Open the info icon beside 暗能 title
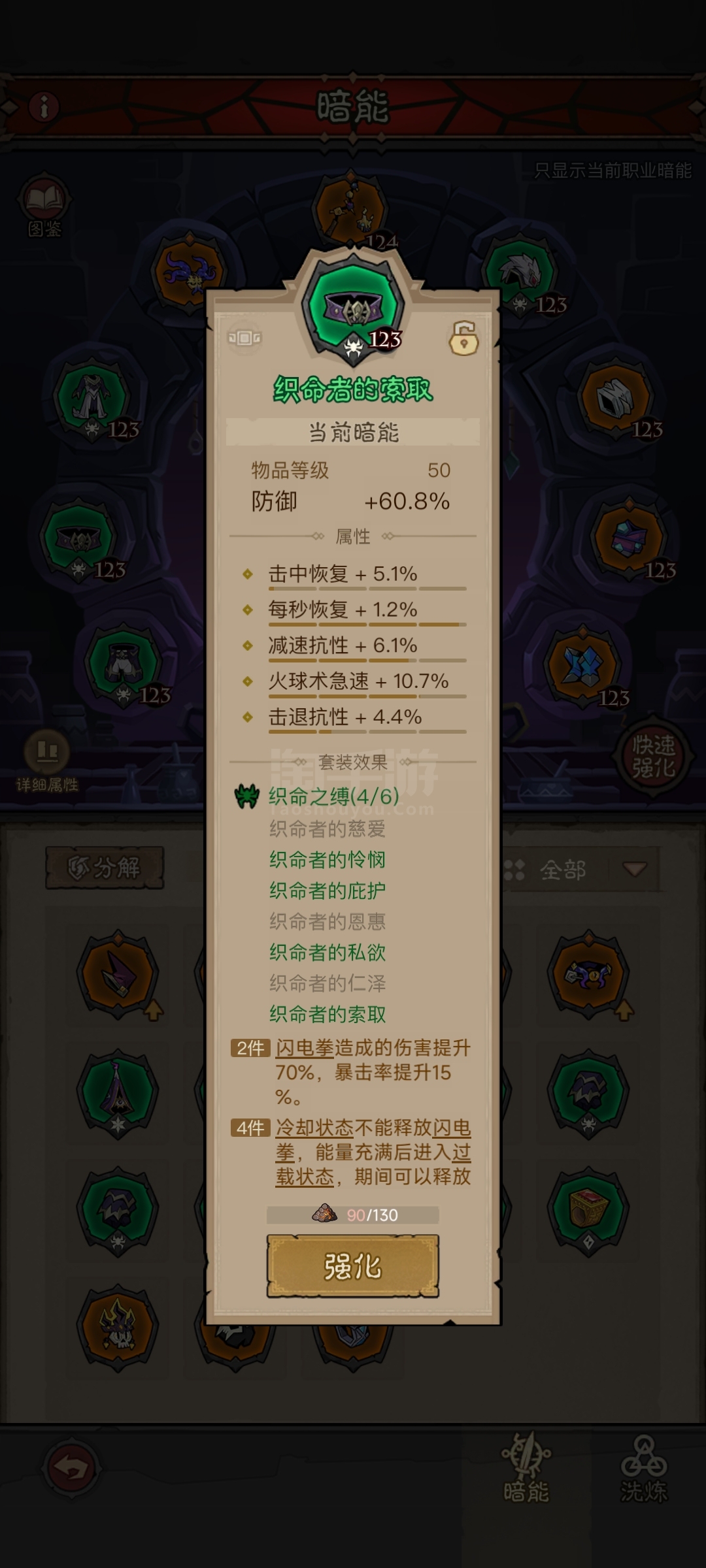The height and width of the screenshot is (1568, 706). (x=44, y=106)
